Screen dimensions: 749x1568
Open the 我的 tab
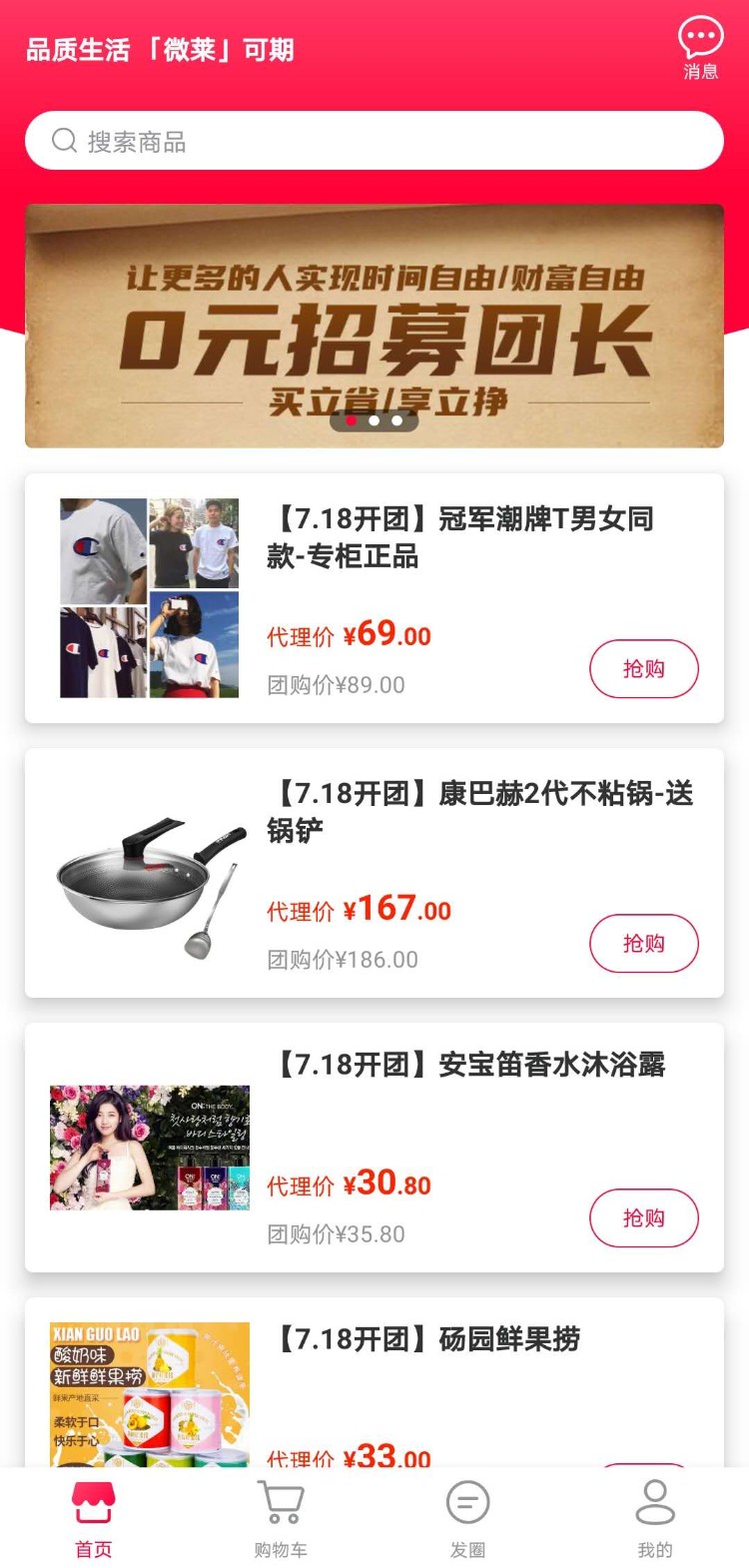(x=655, y=1518)
